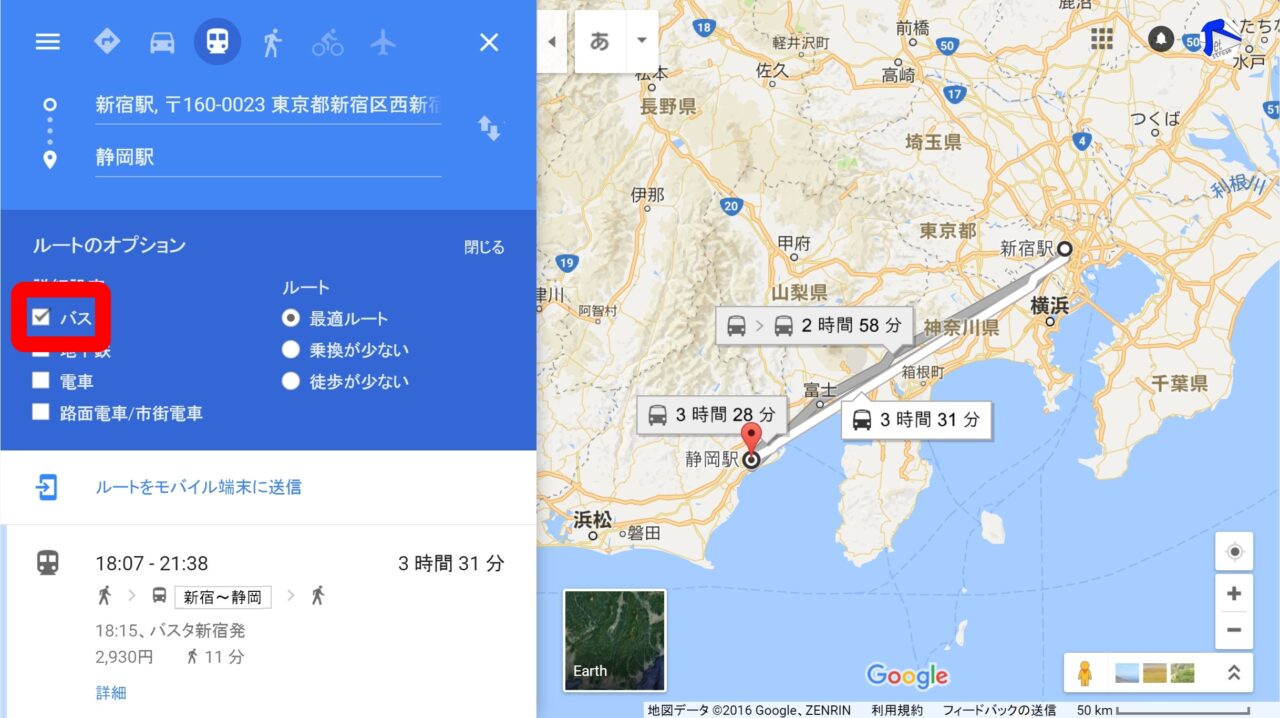Screen dimensions: 1280x718
Task: Close the directions panel
Action: coord(488,42)
